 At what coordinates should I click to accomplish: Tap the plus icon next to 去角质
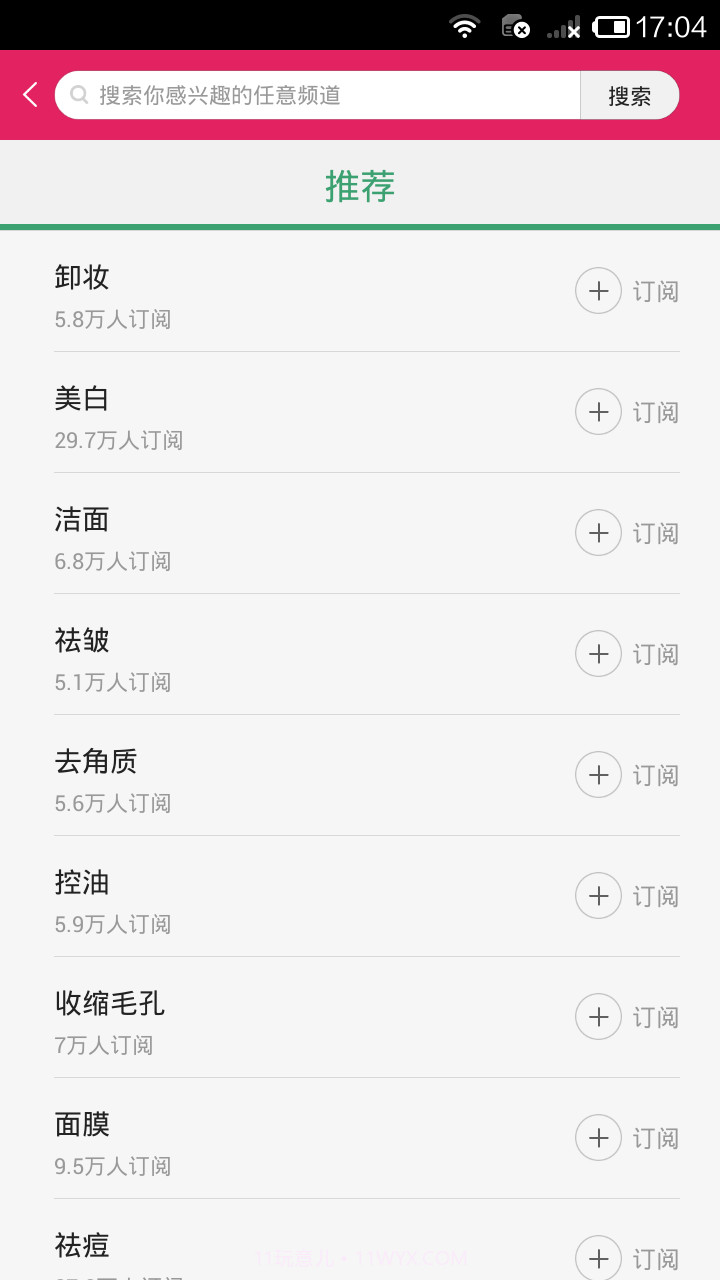(598, 775)
